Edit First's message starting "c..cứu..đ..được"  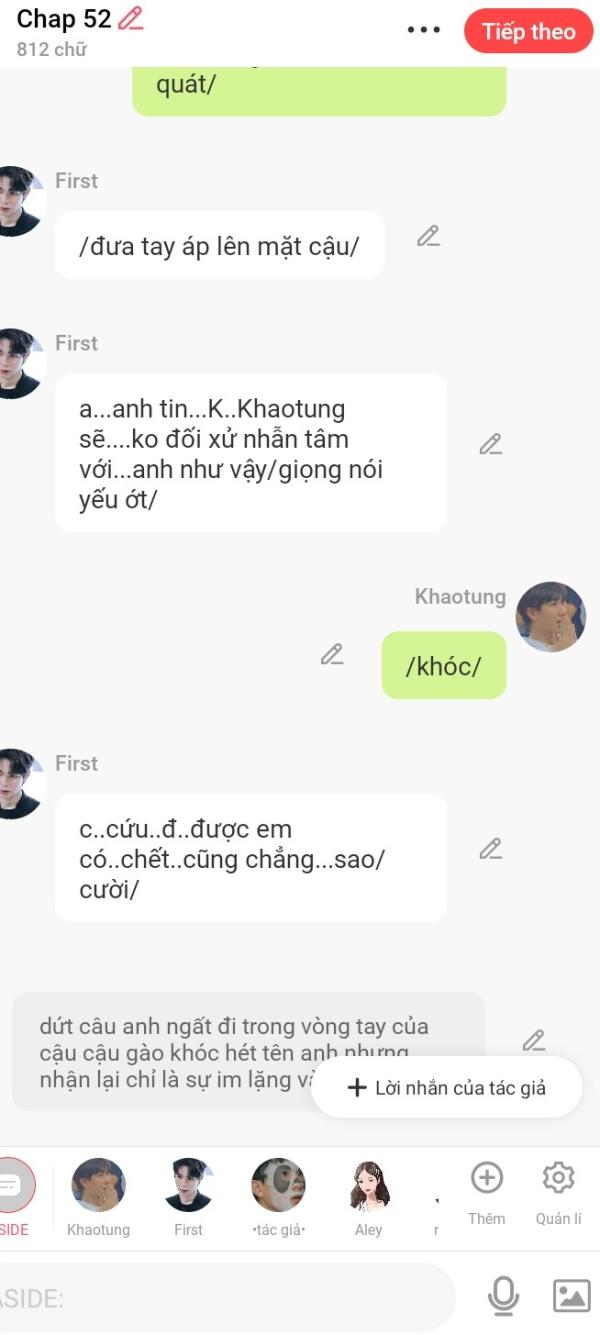[x=490, y=849]
